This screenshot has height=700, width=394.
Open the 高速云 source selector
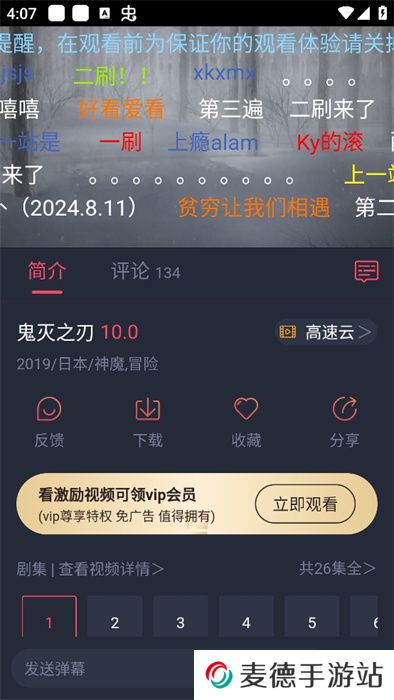pyautogui.click(x=326, y=332)
